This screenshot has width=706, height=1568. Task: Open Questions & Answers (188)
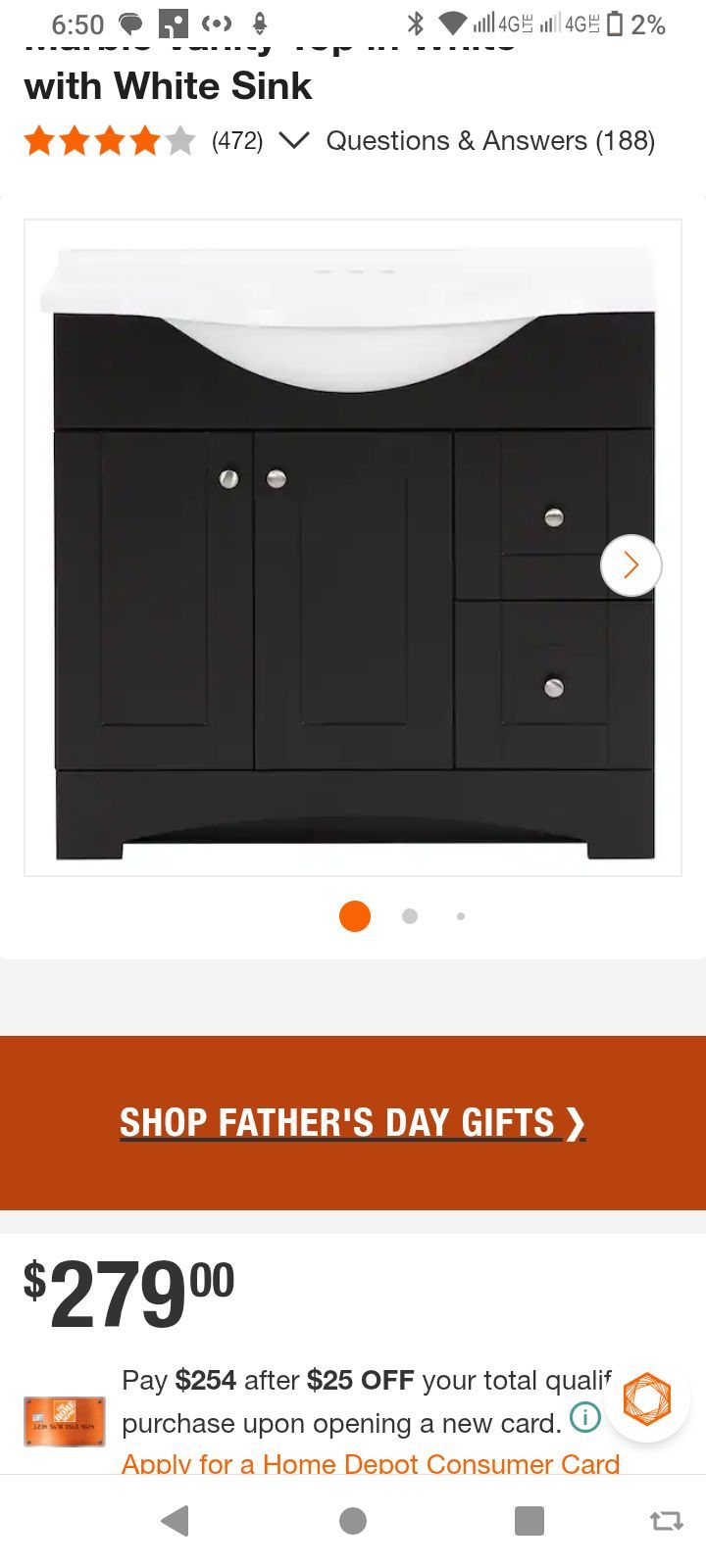pyautogui.click(x=490, y=141)
